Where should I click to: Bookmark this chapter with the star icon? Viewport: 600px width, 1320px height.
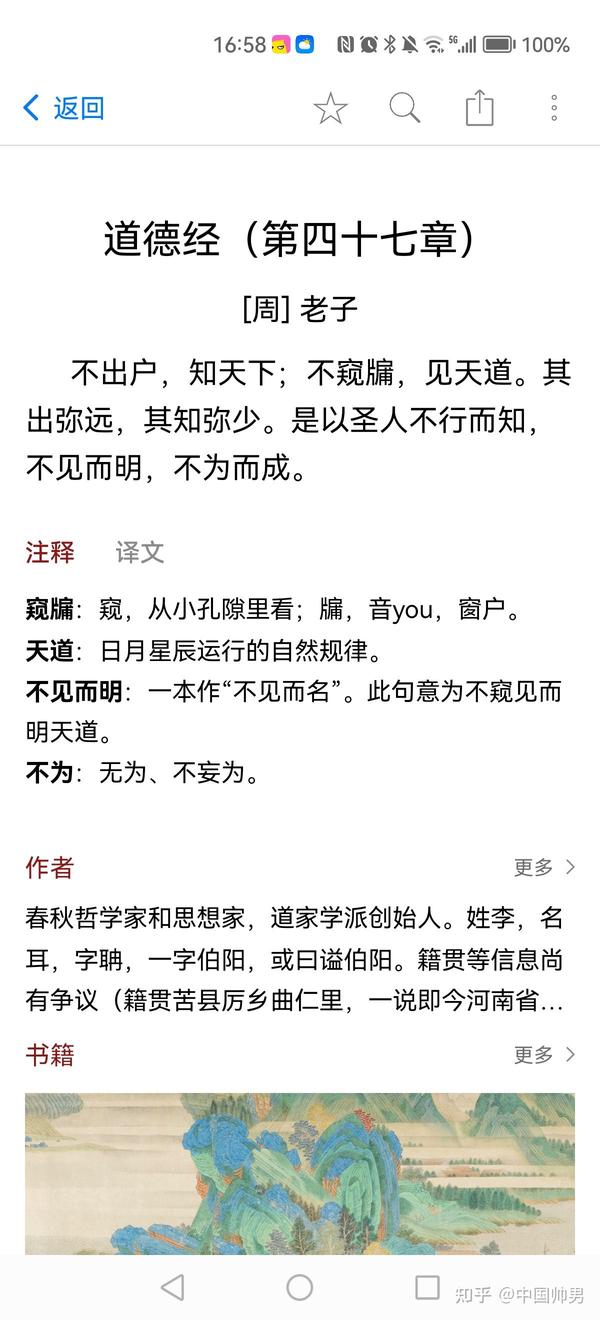[x=330, y=108]
